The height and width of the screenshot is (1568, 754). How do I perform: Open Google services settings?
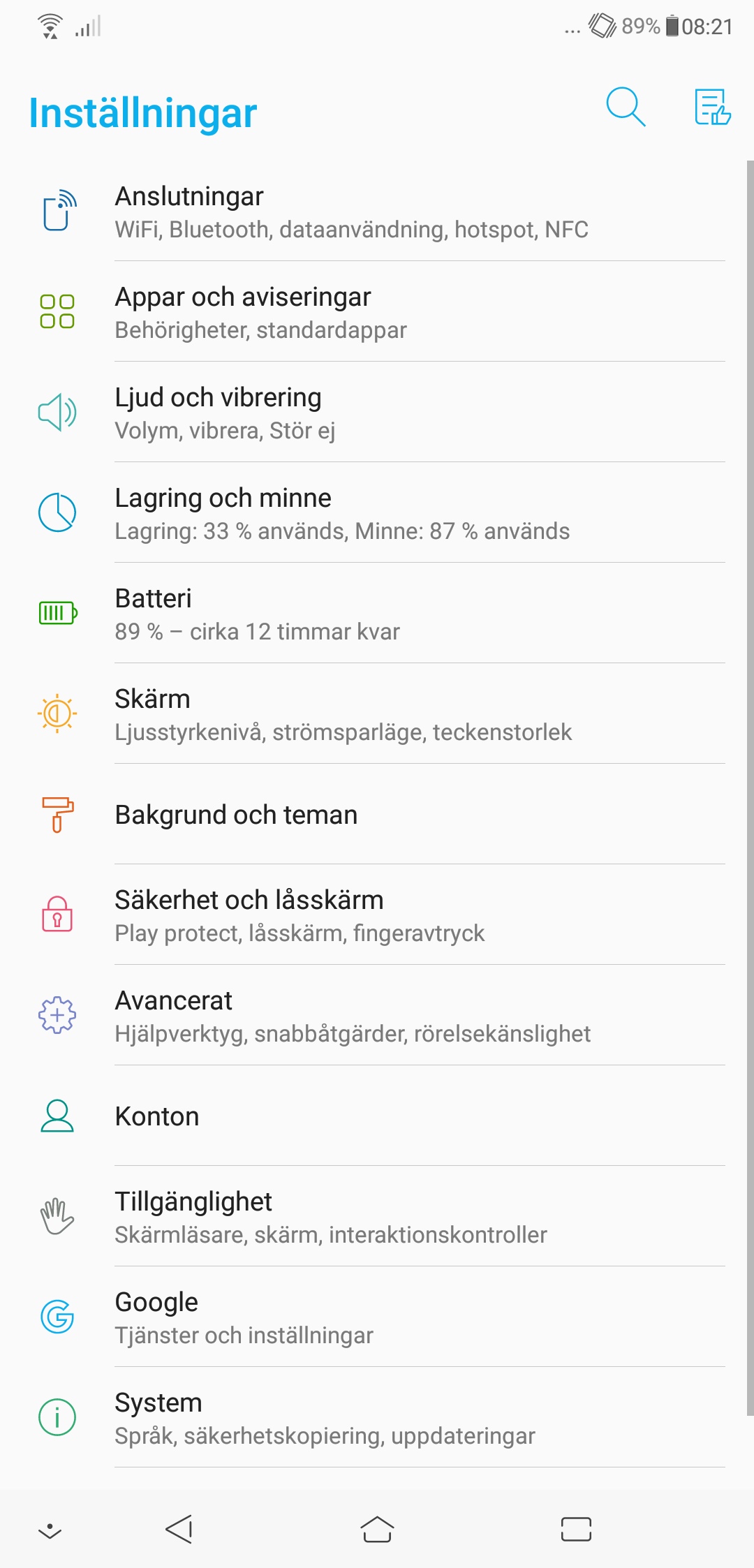click(x=377, y=1317)
